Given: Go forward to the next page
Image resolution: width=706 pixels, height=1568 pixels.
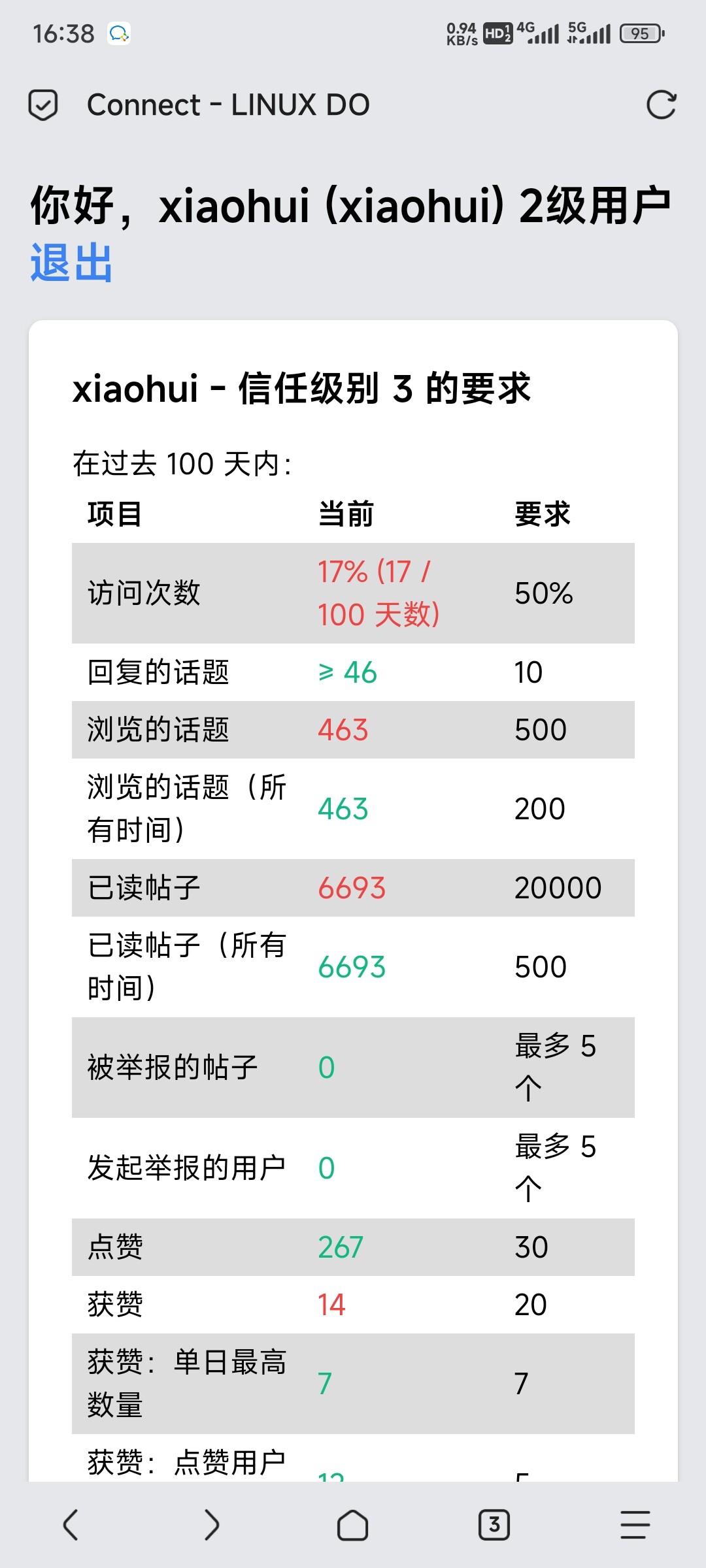Looking at the screenshot, I should click(x=212, y=1525).
